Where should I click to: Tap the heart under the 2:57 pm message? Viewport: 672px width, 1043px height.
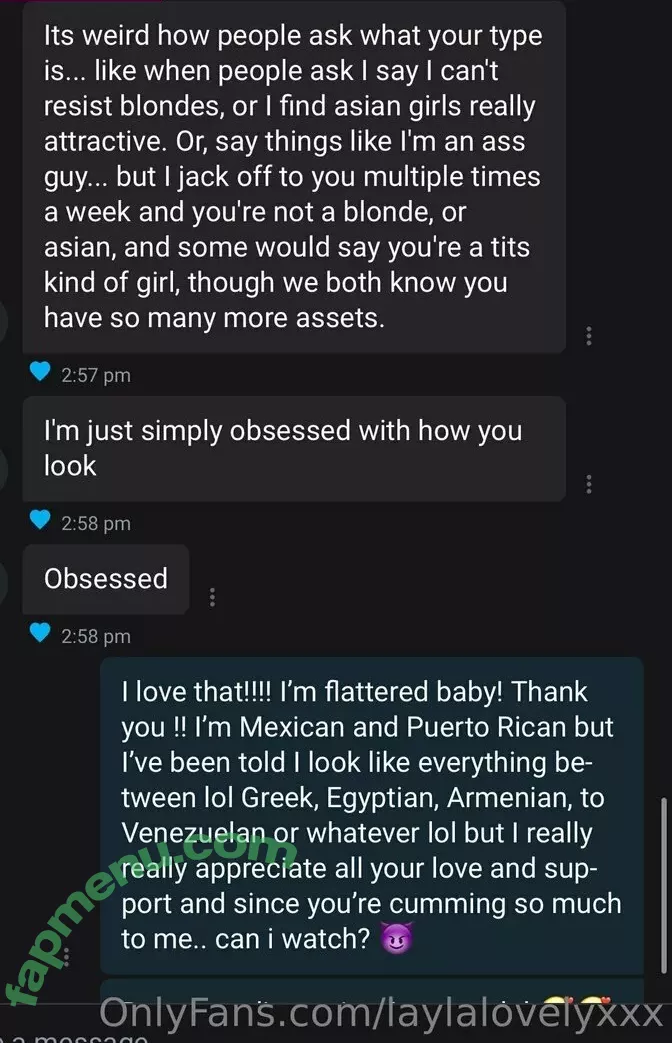(40, 373)
